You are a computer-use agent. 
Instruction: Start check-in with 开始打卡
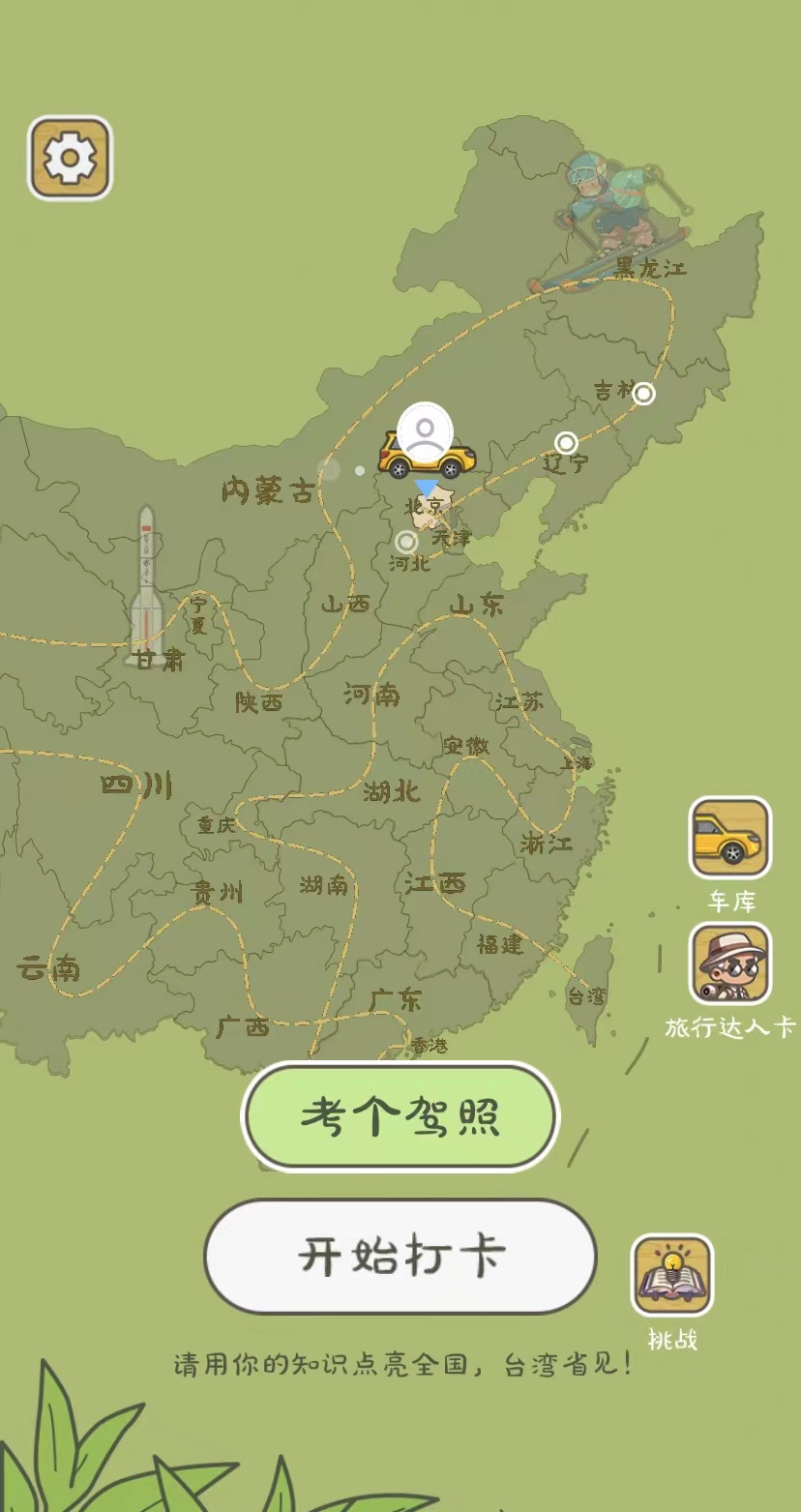pos(400,1256)
